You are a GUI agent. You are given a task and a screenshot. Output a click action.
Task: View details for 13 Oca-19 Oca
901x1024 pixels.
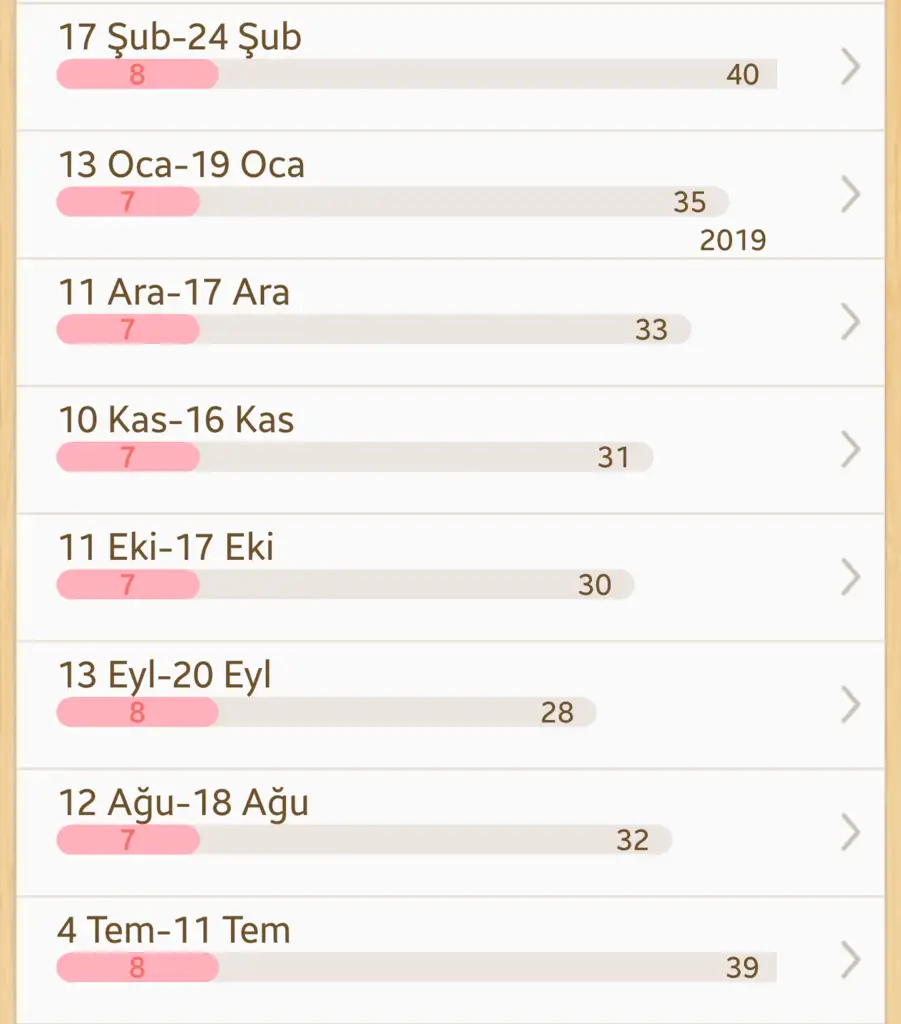coord(450,194)
